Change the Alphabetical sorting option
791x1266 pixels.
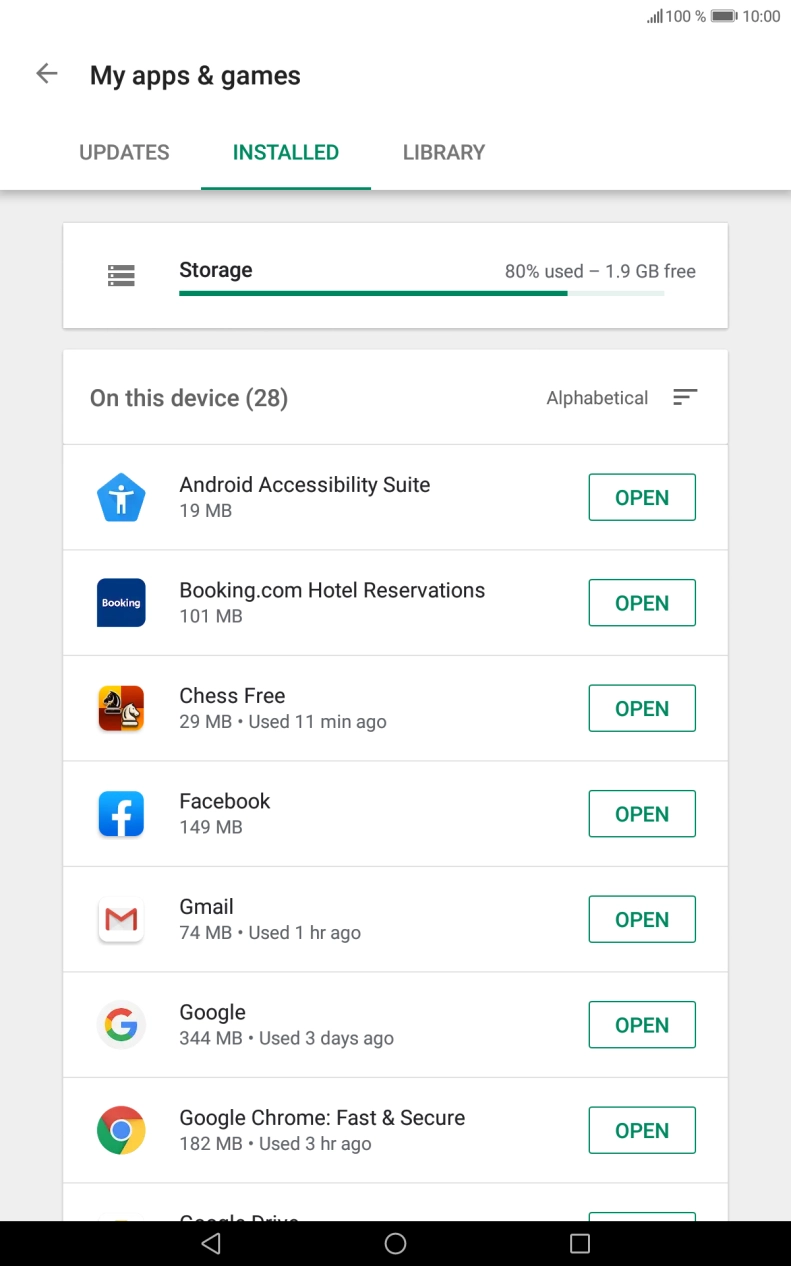tap(597, 397)
